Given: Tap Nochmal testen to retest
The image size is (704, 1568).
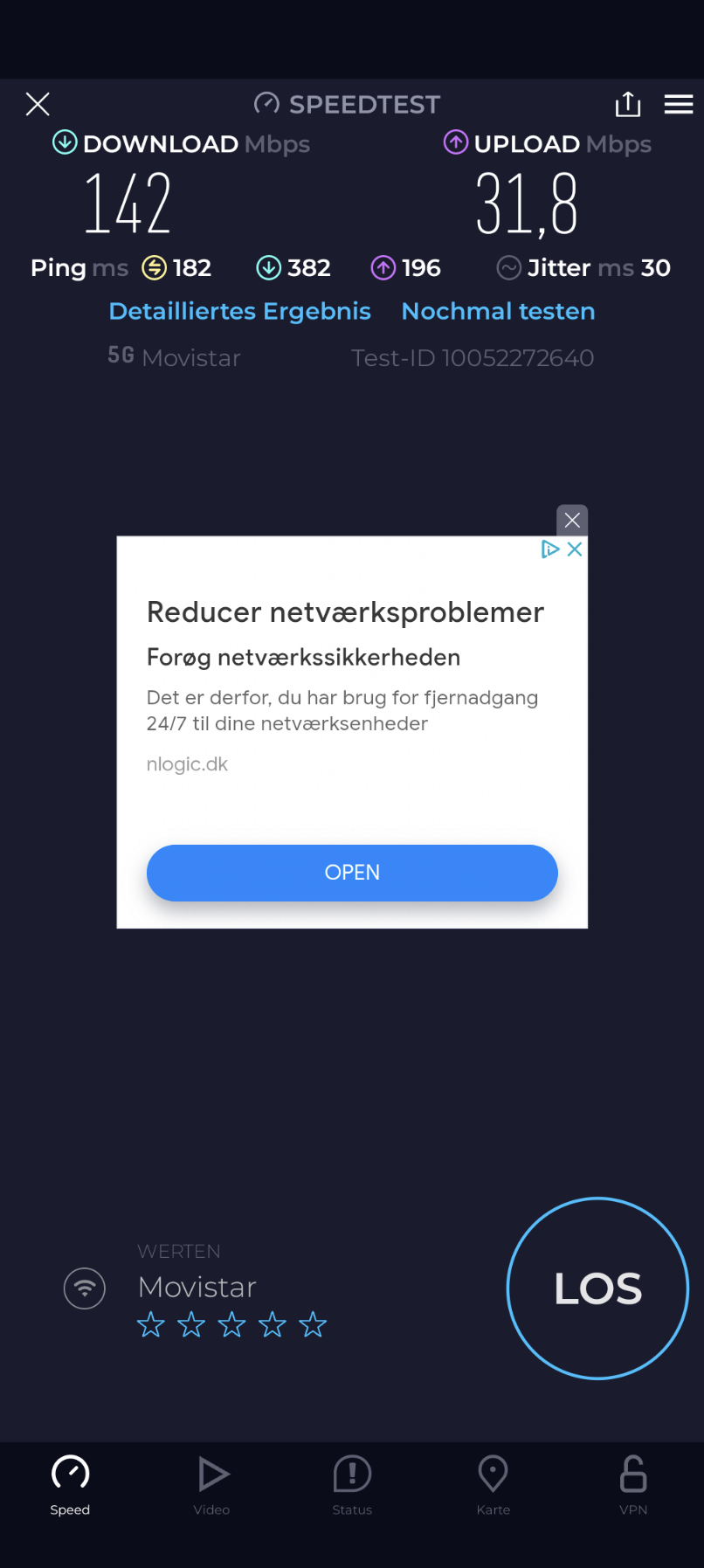Looking at the screenshot, I should (498, 312).
